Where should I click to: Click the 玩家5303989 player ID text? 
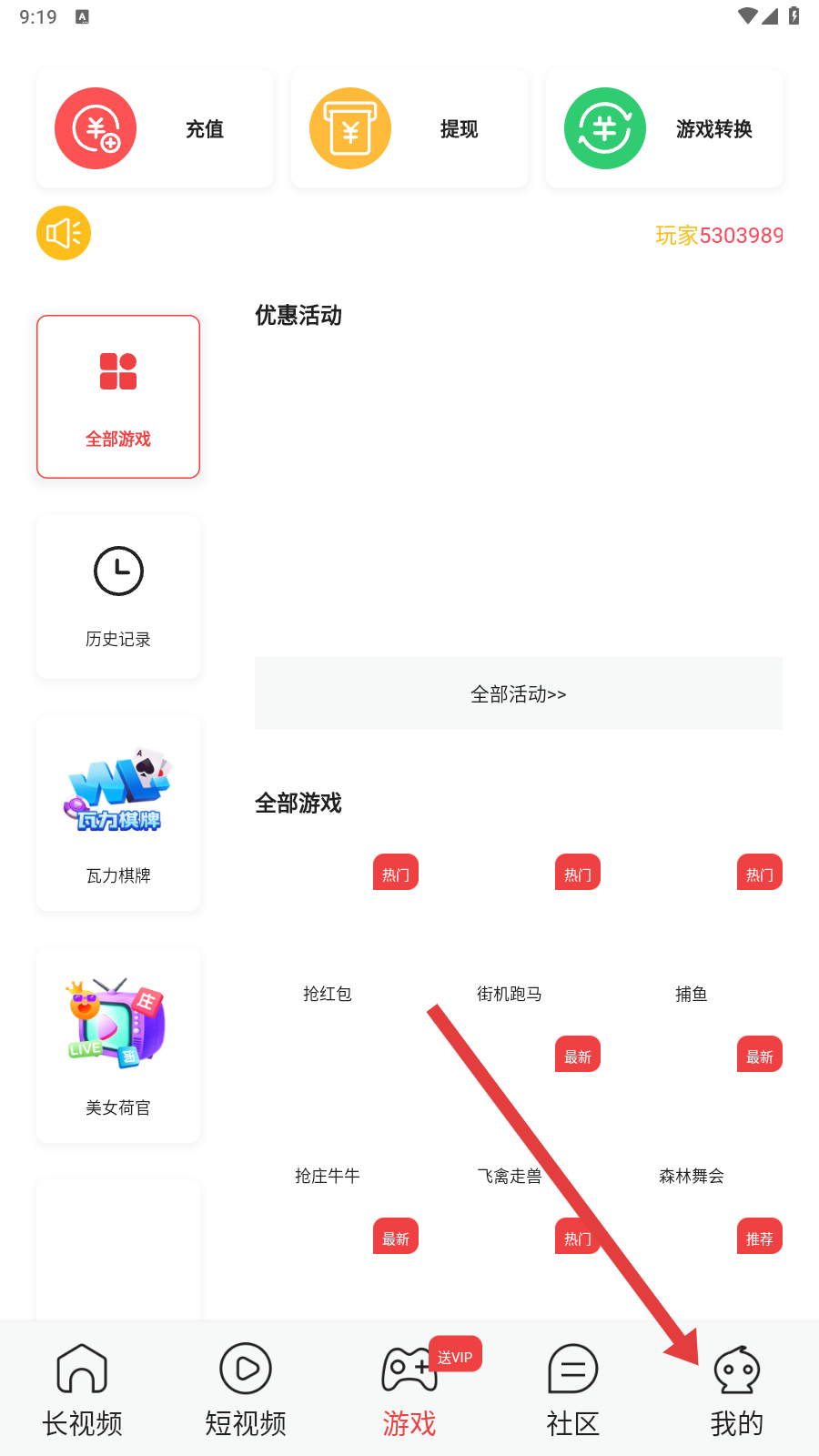coord(721,235)
